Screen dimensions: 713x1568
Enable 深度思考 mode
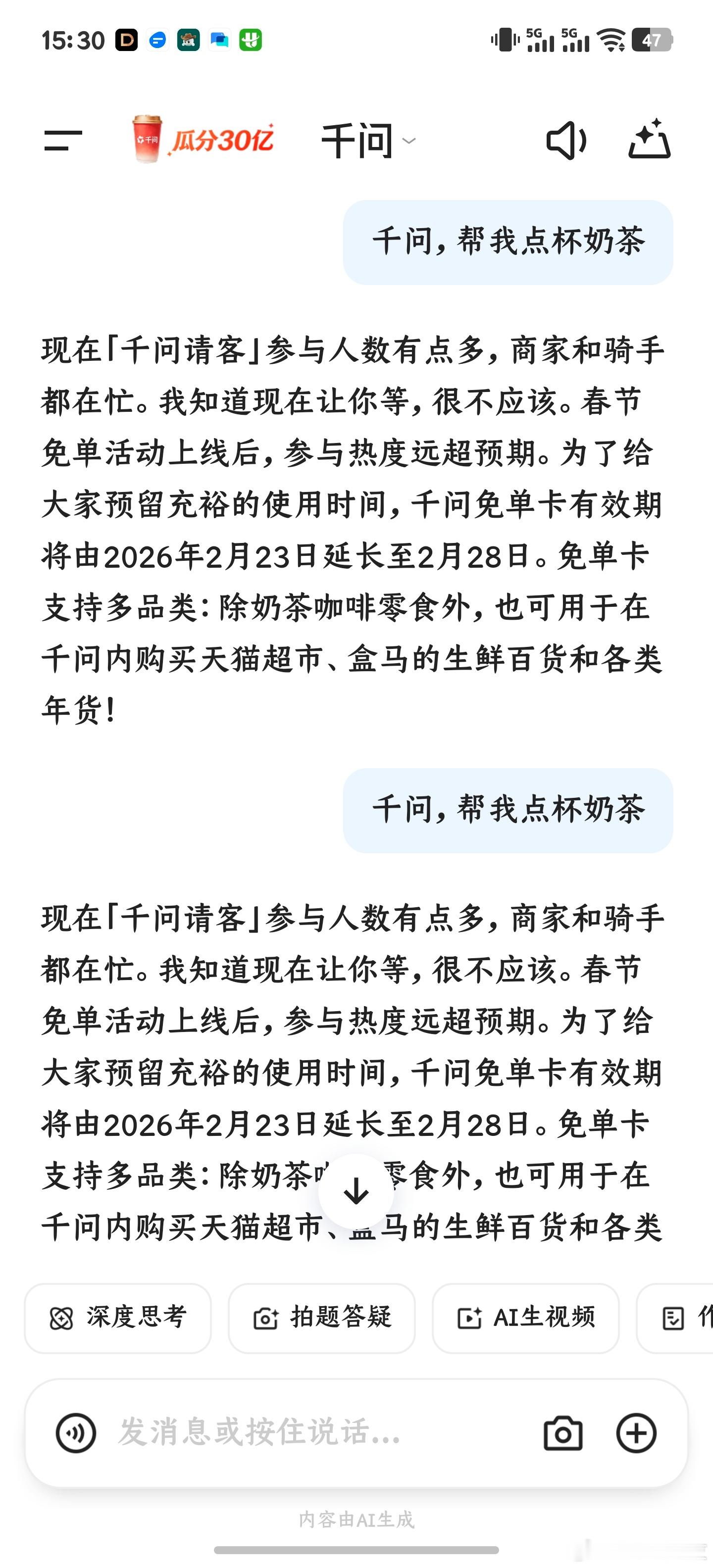tap(118, 1318)
